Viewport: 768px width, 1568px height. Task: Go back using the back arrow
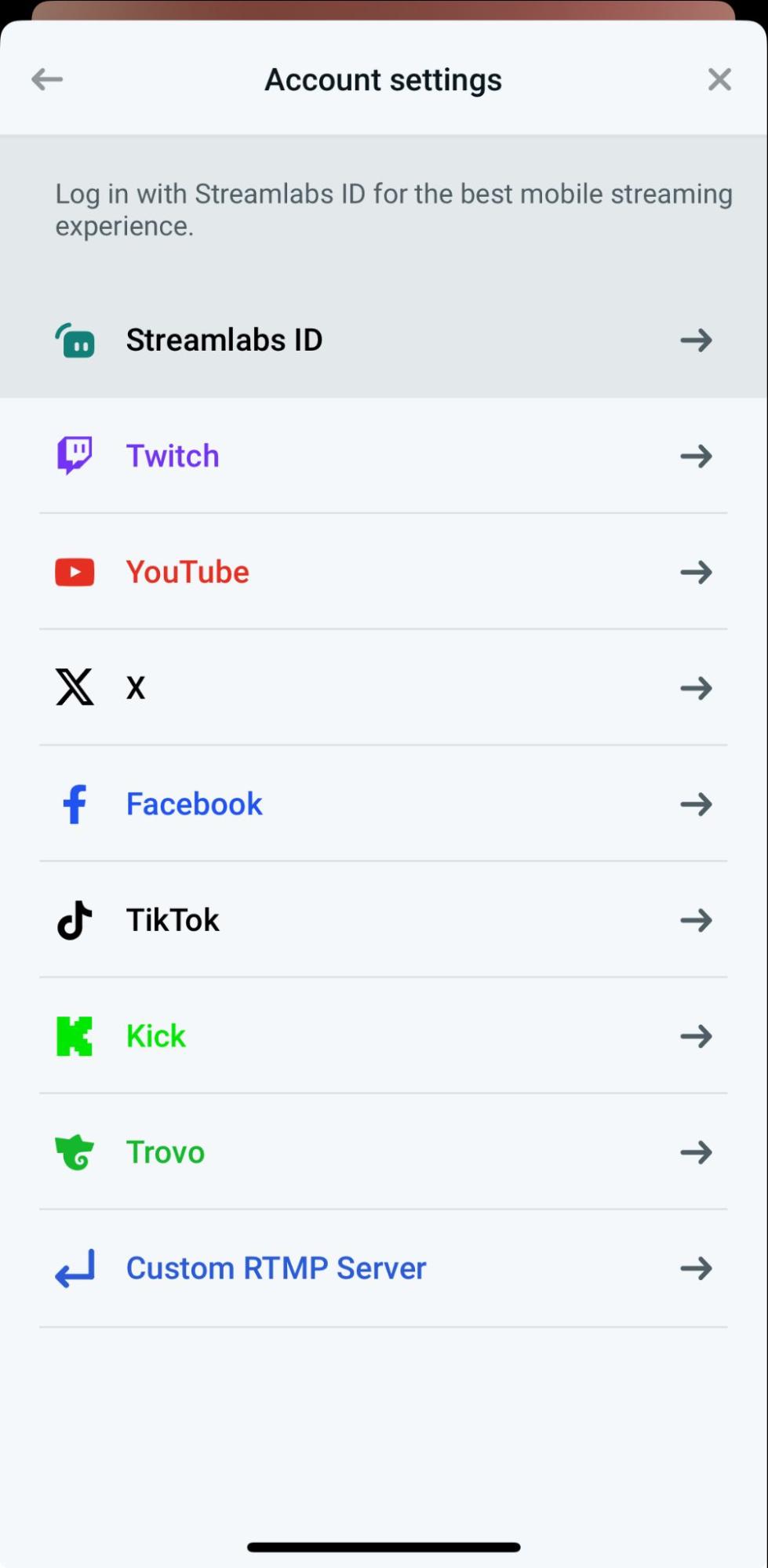tap(46, 78)
